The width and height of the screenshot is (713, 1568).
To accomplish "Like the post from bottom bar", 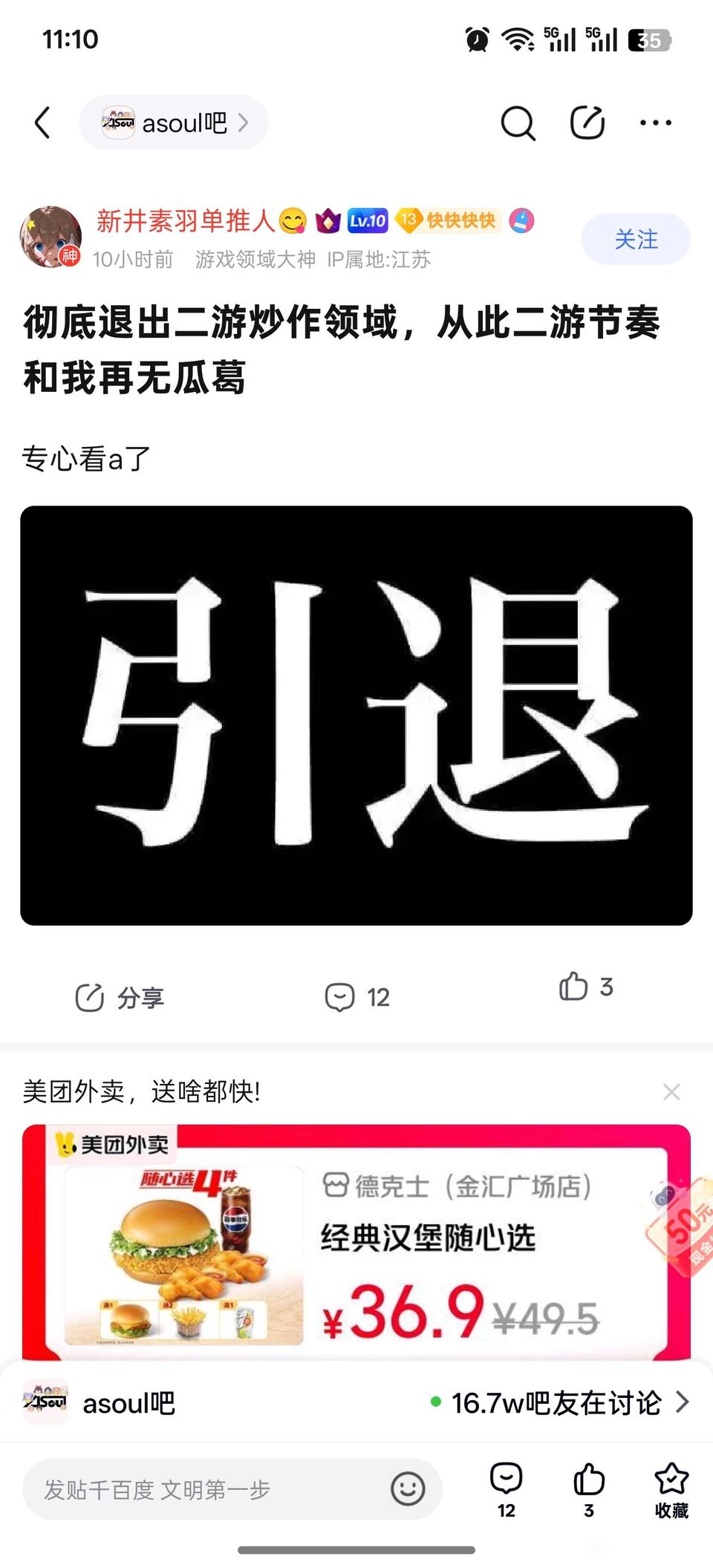I will (589, 1489).
